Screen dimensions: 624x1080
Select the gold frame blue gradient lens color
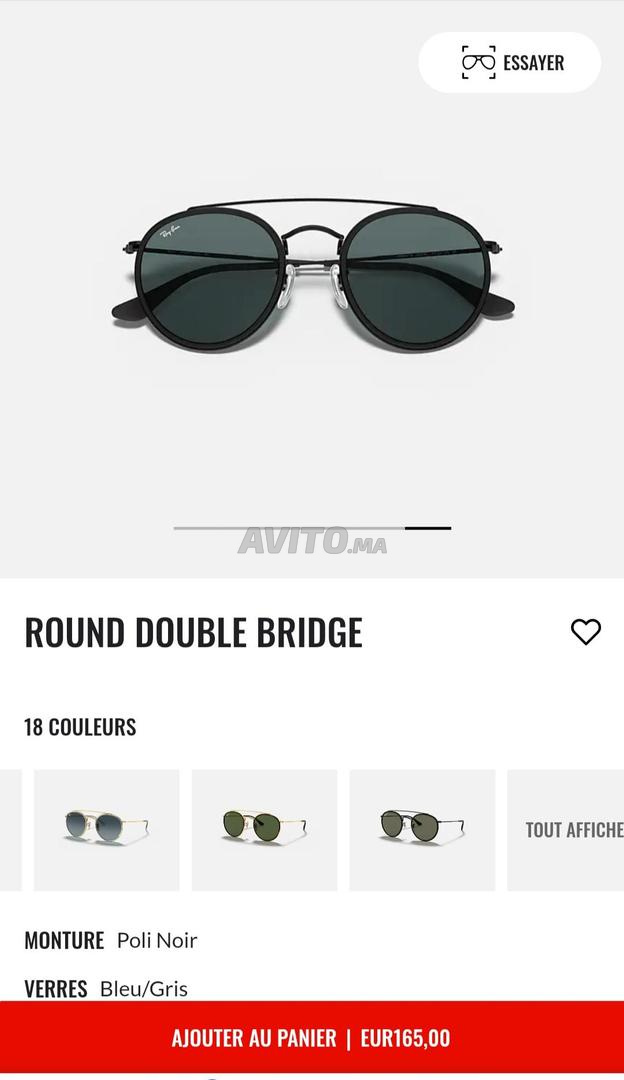[107, 830]
